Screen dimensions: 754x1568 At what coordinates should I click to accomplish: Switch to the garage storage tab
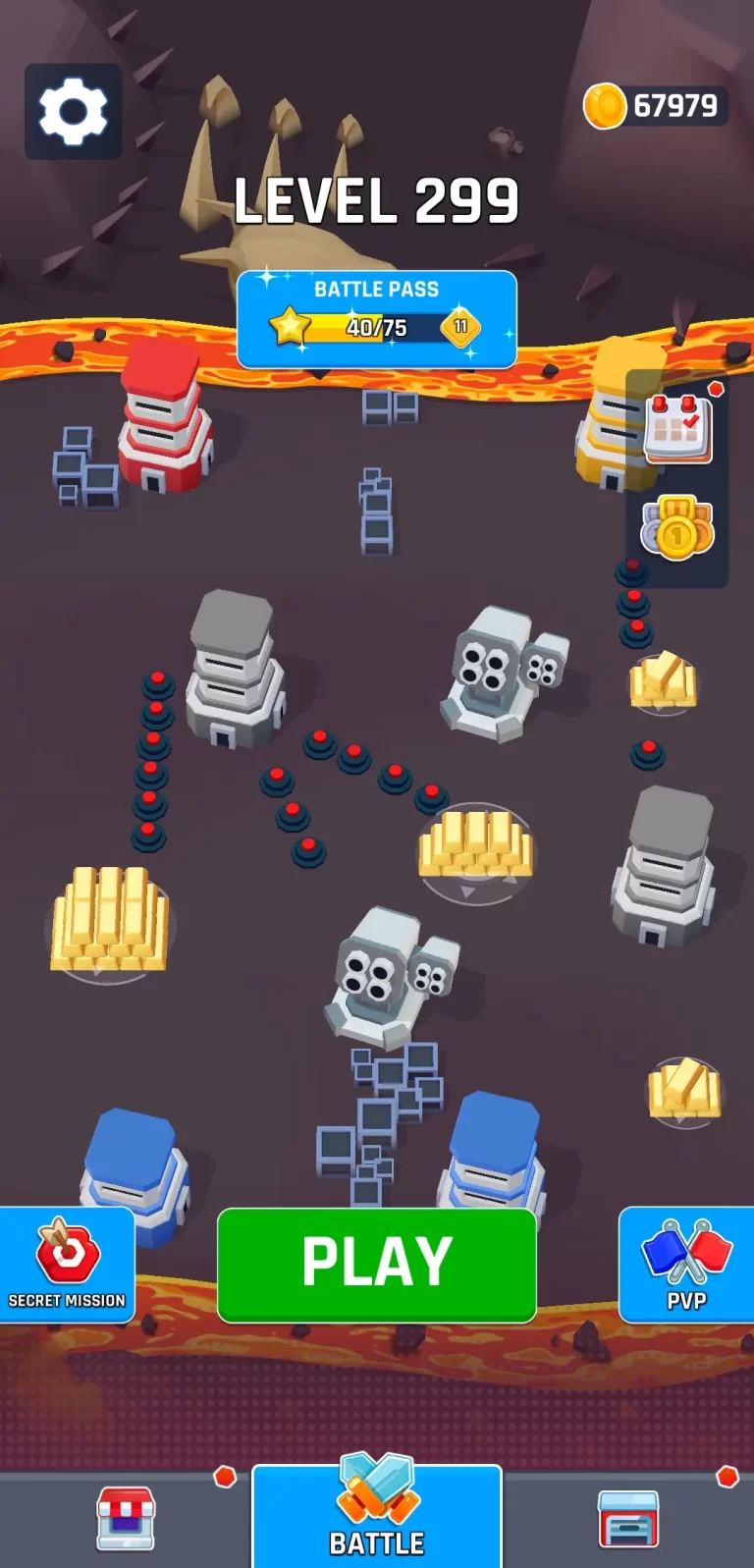[628, 1518]
